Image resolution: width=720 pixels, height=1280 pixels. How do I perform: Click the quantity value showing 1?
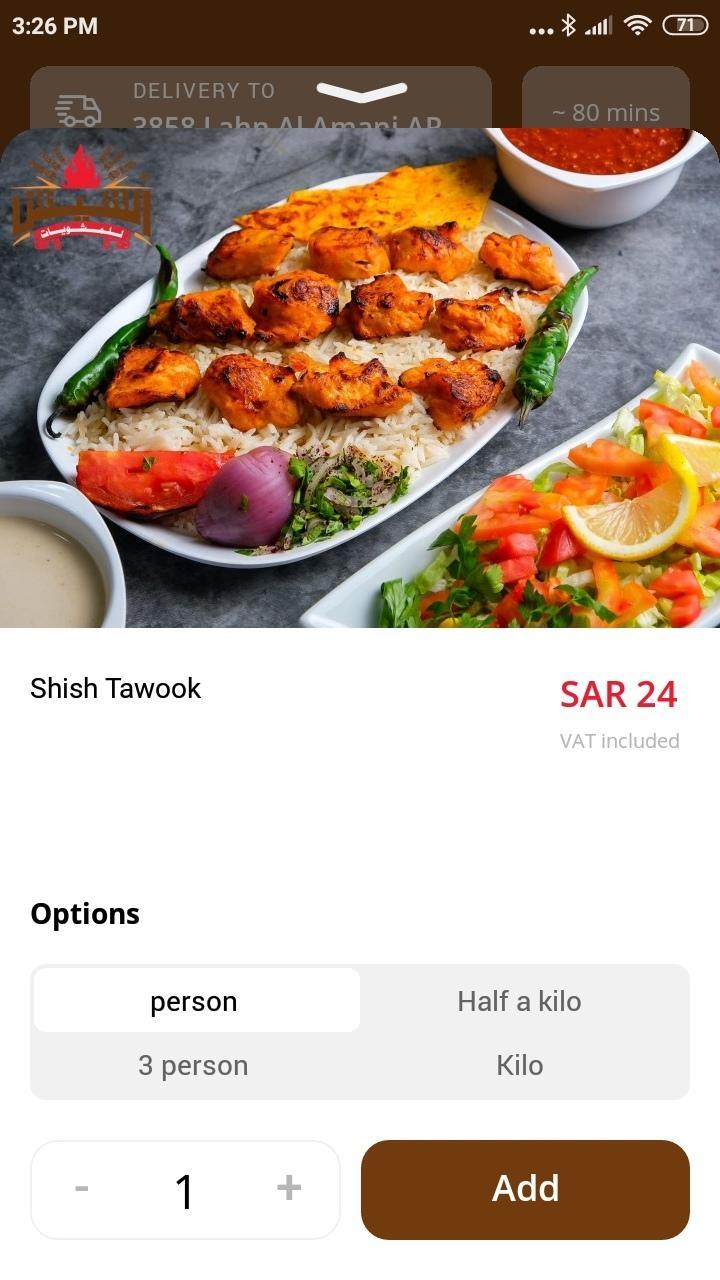[x=184, y=1189]
